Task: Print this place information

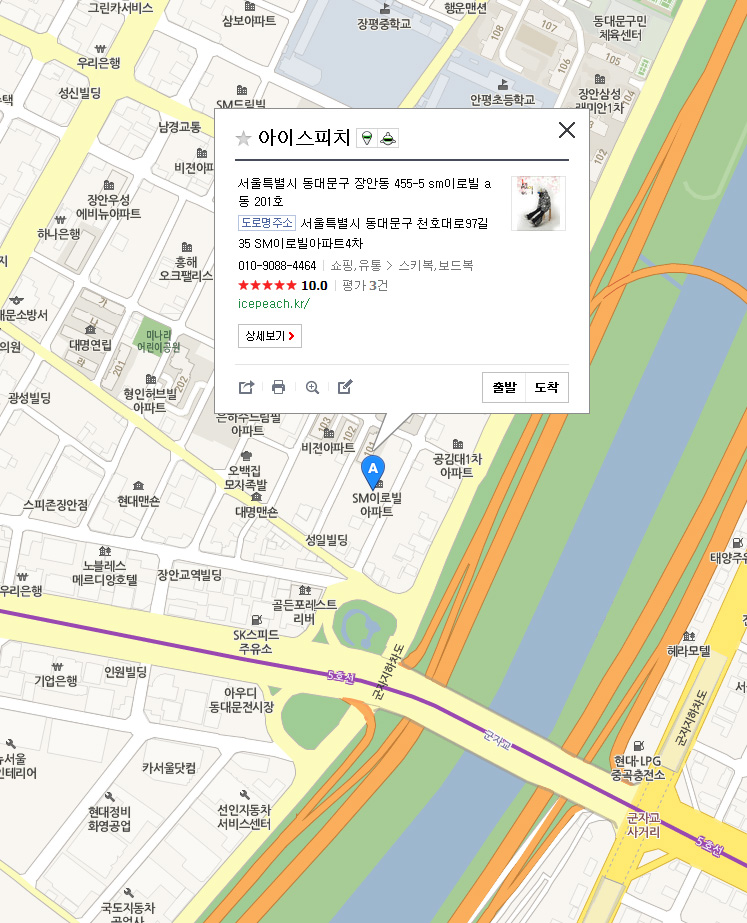Action: pos(279,387)
